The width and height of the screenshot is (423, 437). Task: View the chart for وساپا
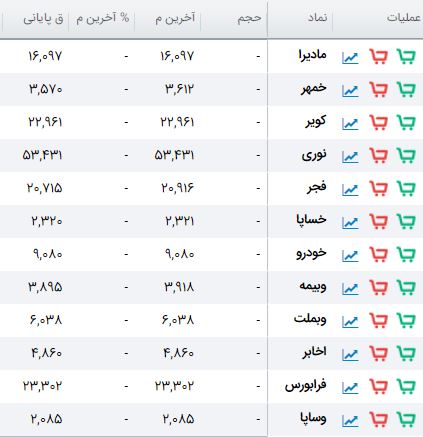350,420
